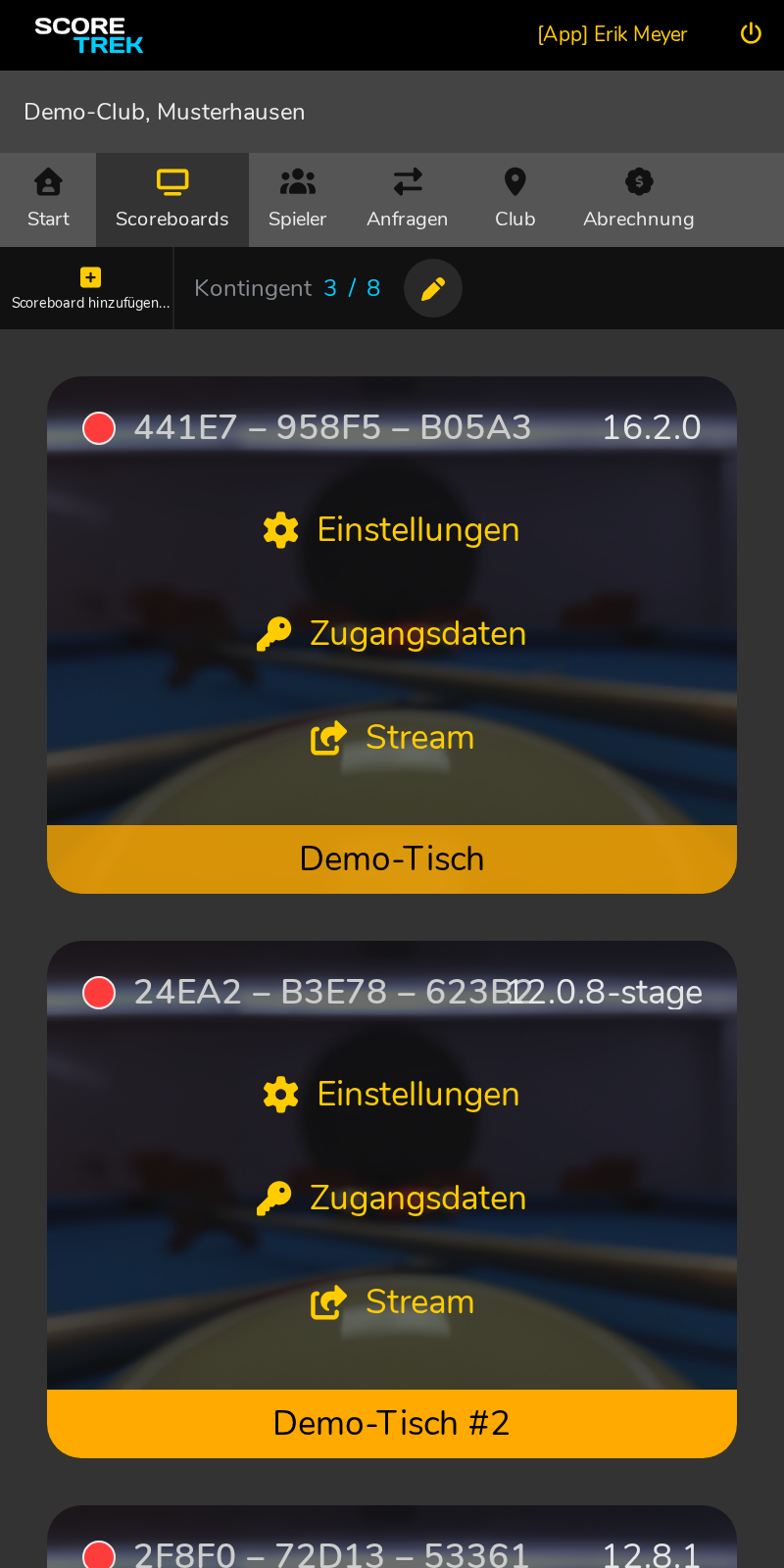Viewport: 784px width, 1568px height.
Task: Click the Anfragen transfer arrows icon
Action: 407,180
